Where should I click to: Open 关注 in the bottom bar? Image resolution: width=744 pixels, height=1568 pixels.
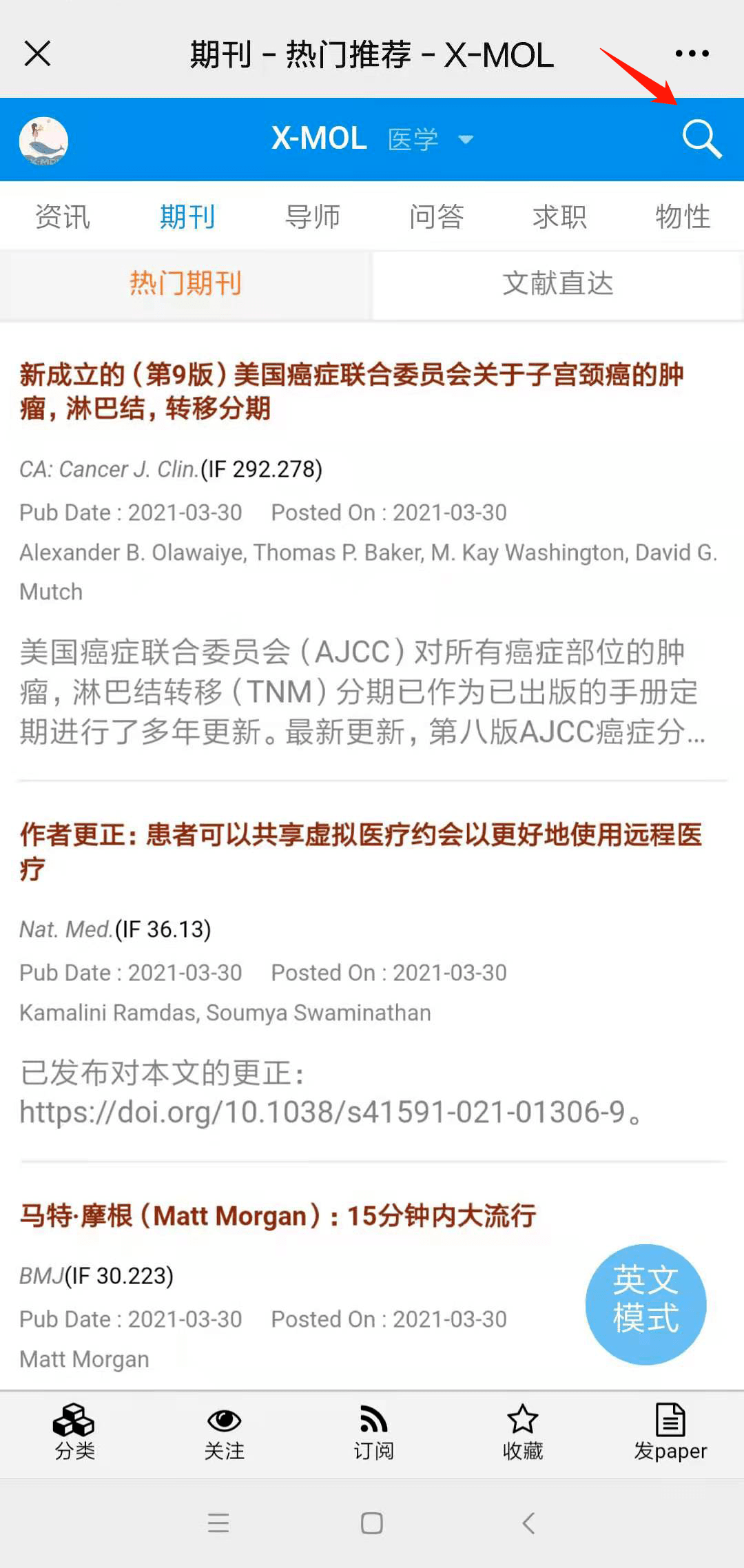[224, 1433]
